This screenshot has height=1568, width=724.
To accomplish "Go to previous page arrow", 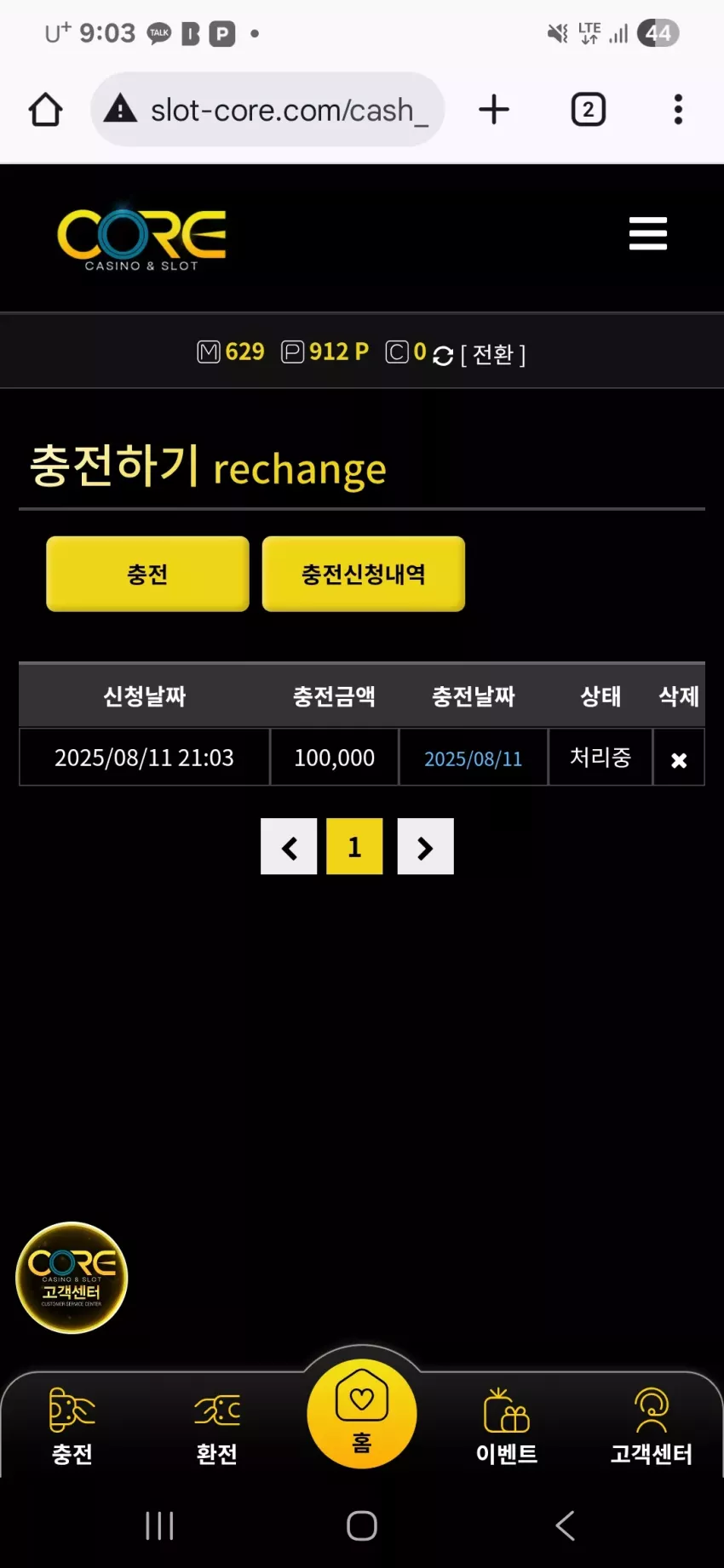I will click(x=289, y=847).
